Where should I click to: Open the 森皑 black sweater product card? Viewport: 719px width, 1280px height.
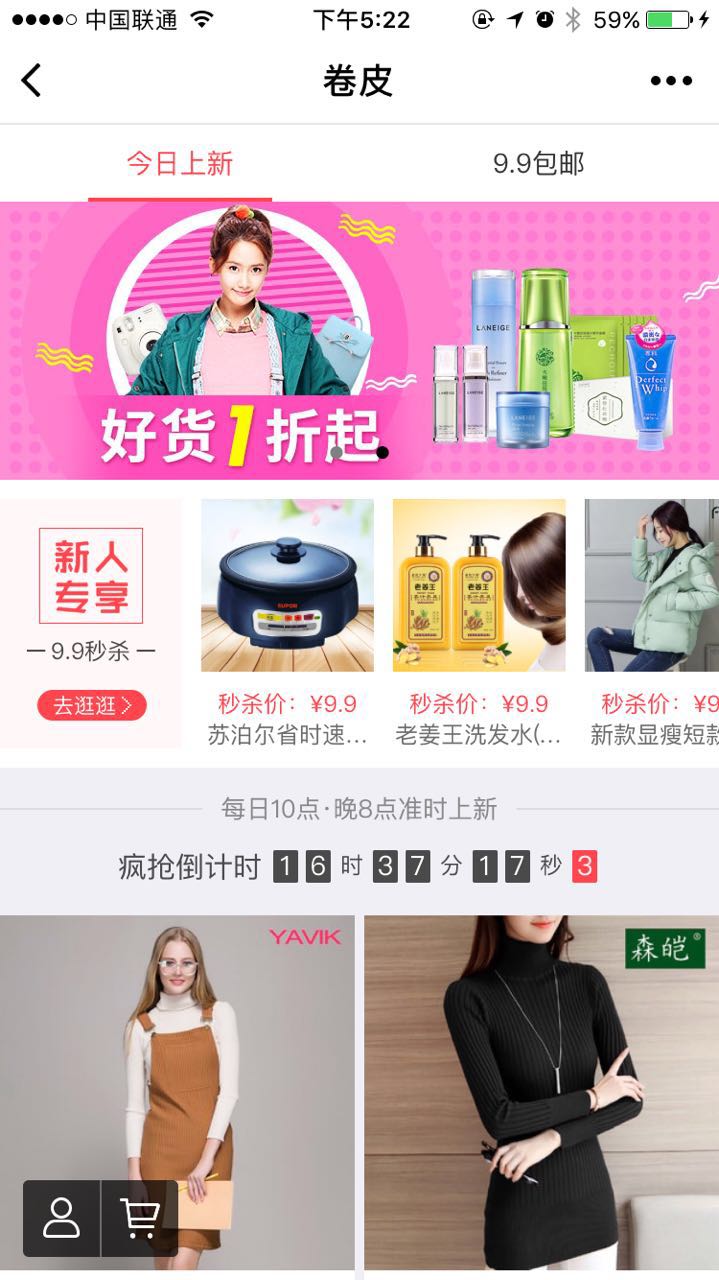541,1090
